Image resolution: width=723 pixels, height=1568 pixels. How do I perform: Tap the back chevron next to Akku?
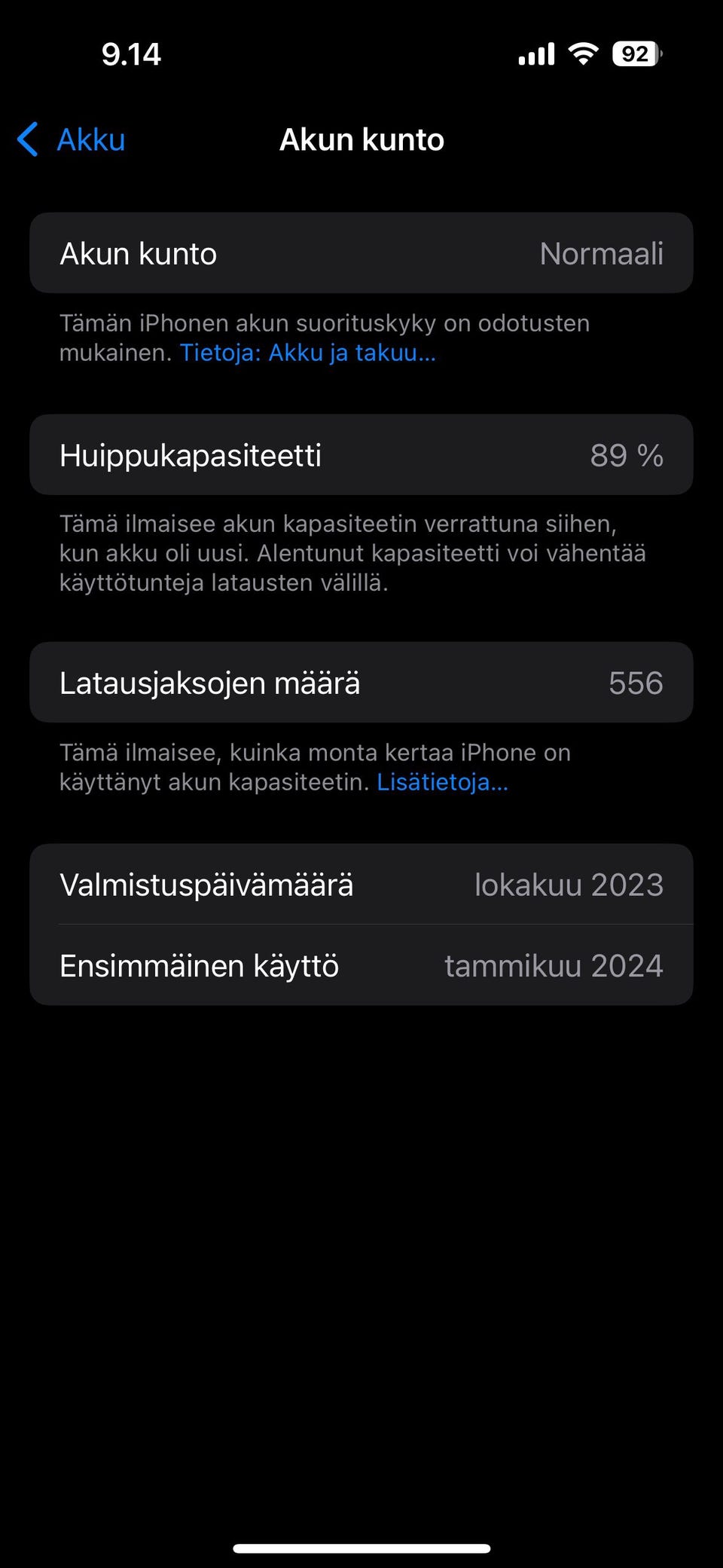click(x=28, y=139)
